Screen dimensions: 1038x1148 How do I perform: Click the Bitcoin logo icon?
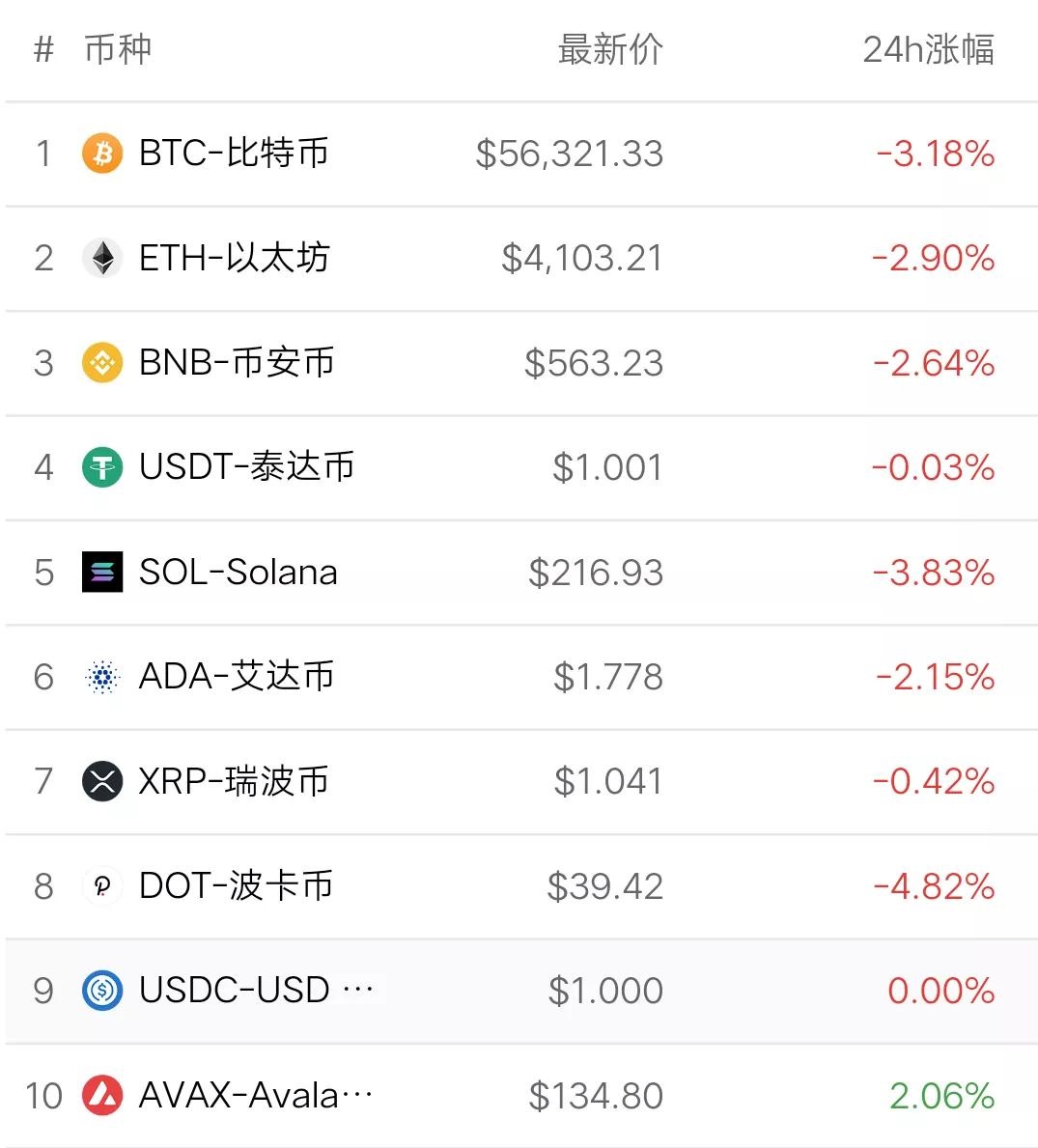(101, 154)
